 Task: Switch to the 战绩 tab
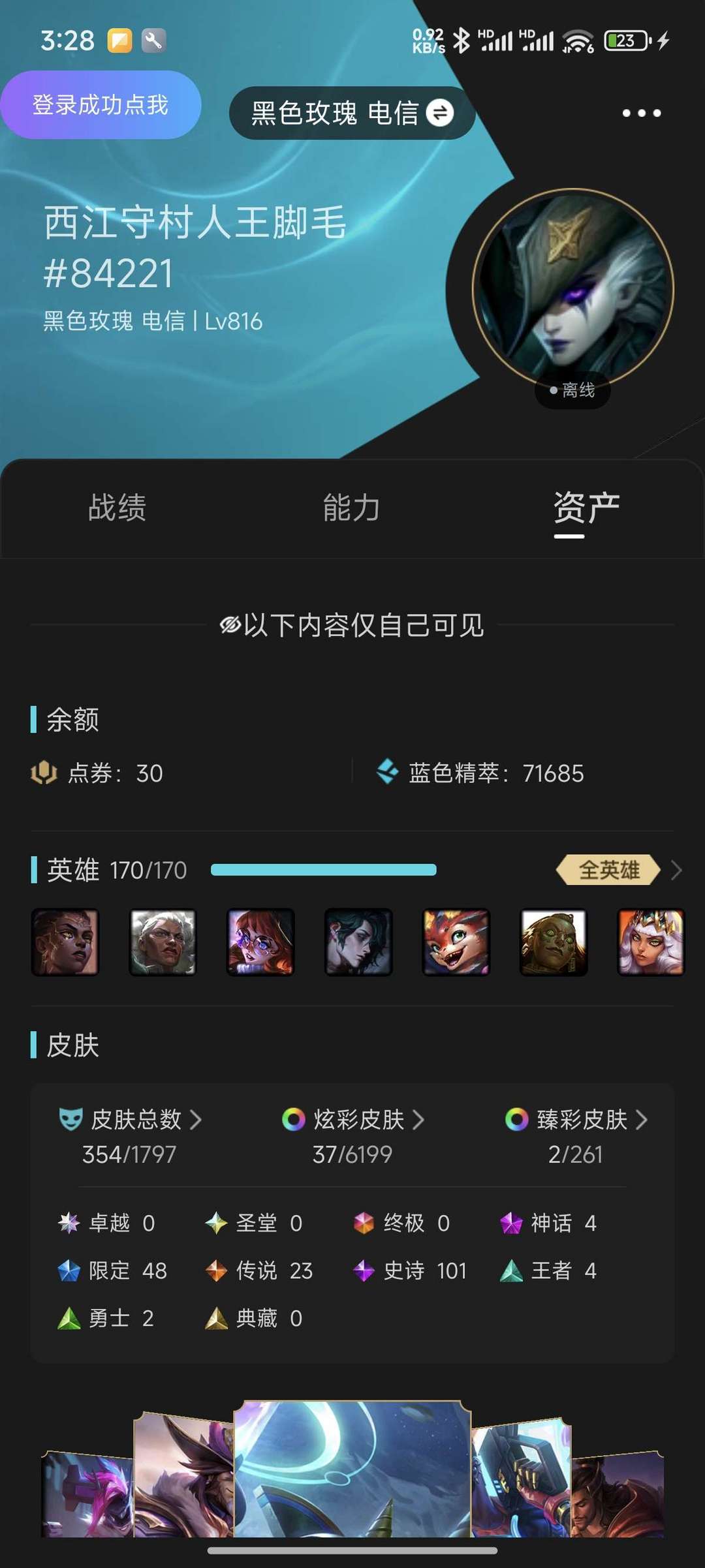(x=117, y=508)
